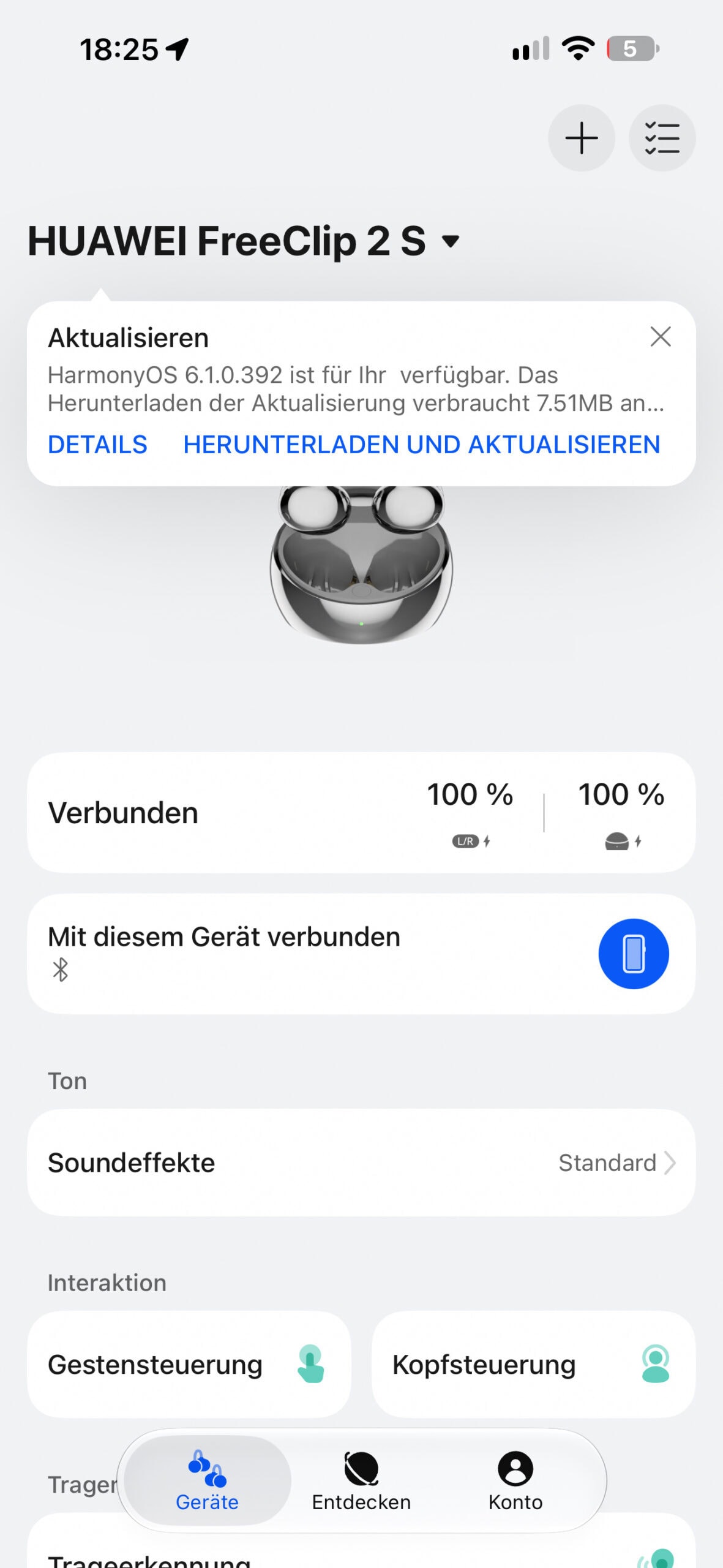Open Gestensteuerung card
This screenshot has height=1568, width=723.
(189, 1365)
